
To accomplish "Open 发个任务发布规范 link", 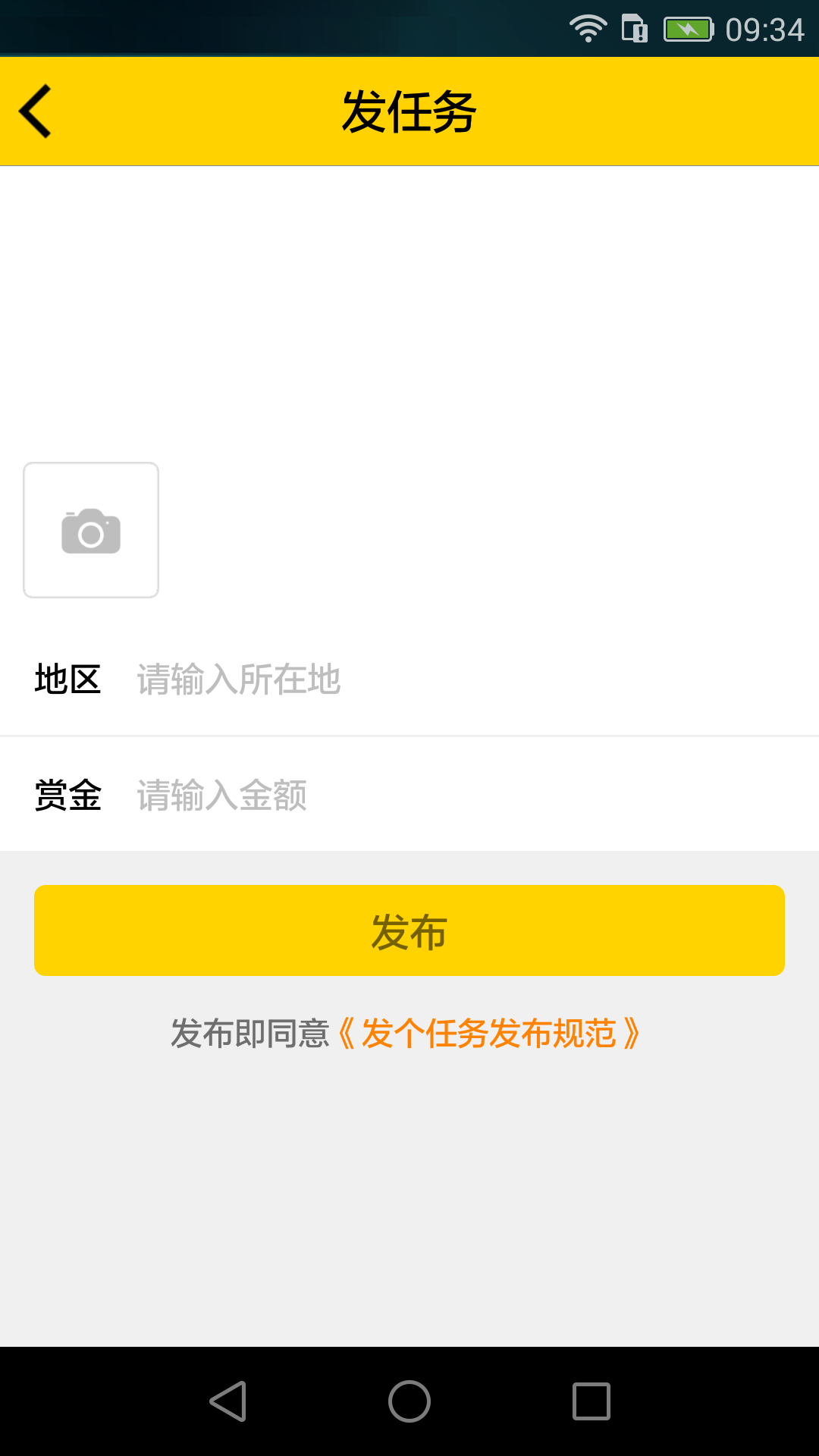I will tap(489, 1034).
